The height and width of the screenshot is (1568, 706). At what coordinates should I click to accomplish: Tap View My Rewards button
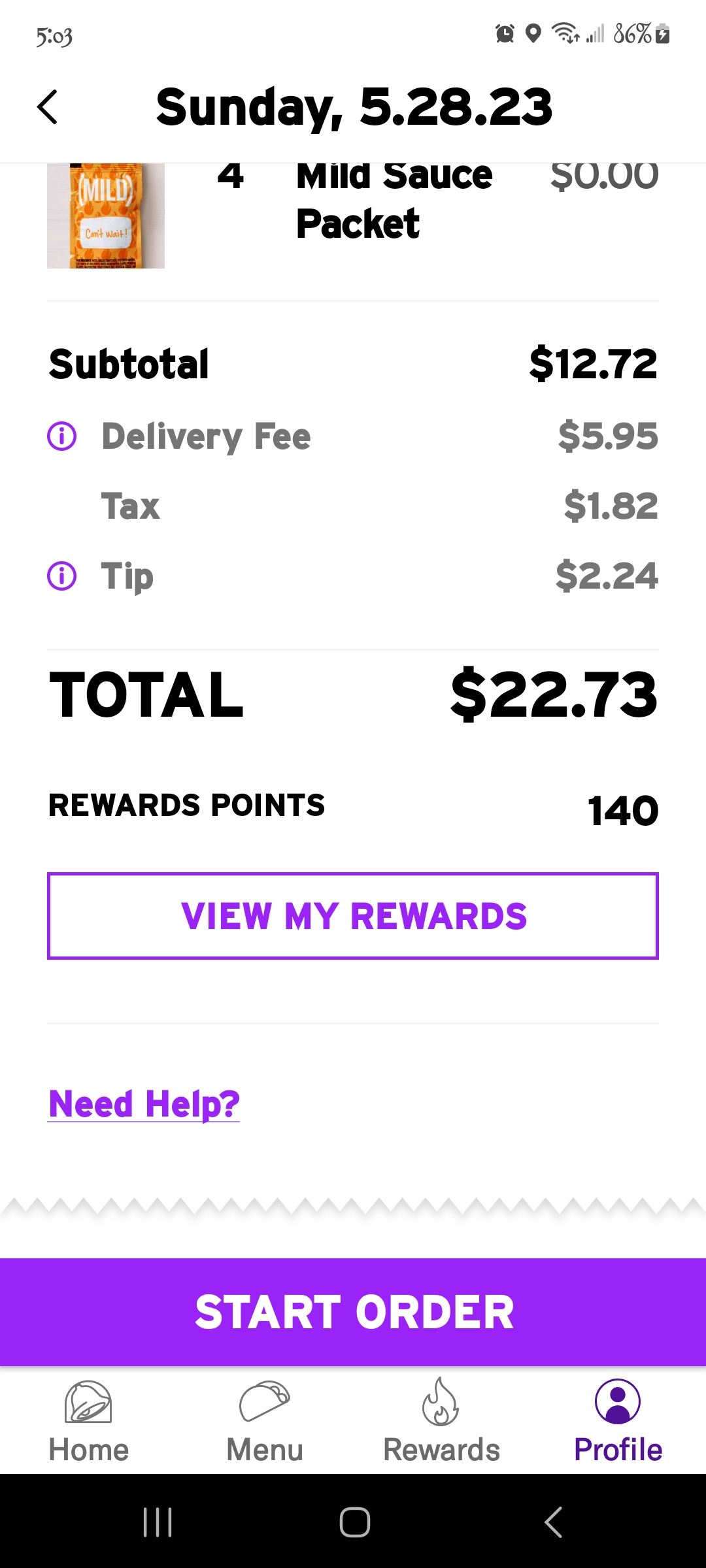click(353, 915)
